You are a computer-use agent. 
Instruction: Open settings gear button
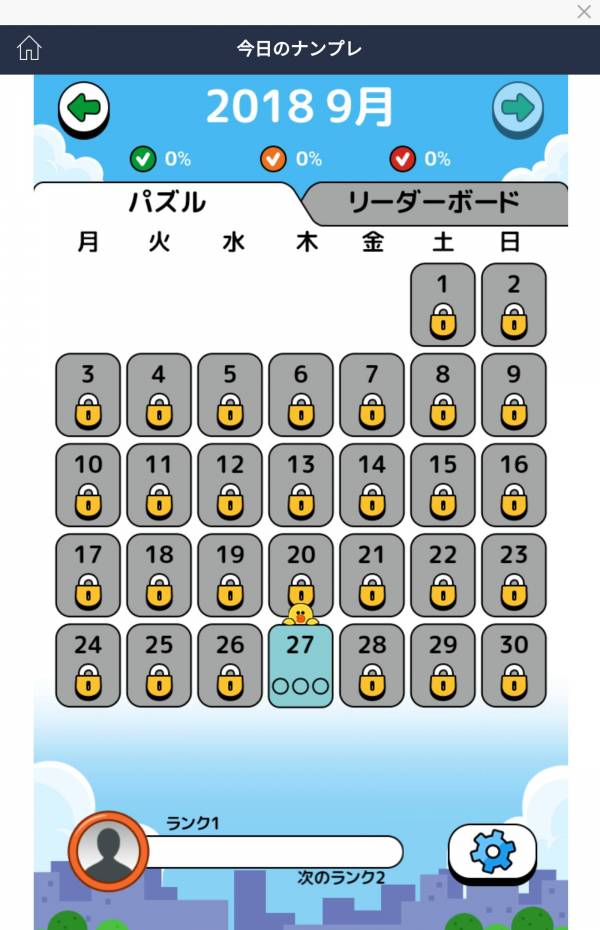[x=492, y=852]
